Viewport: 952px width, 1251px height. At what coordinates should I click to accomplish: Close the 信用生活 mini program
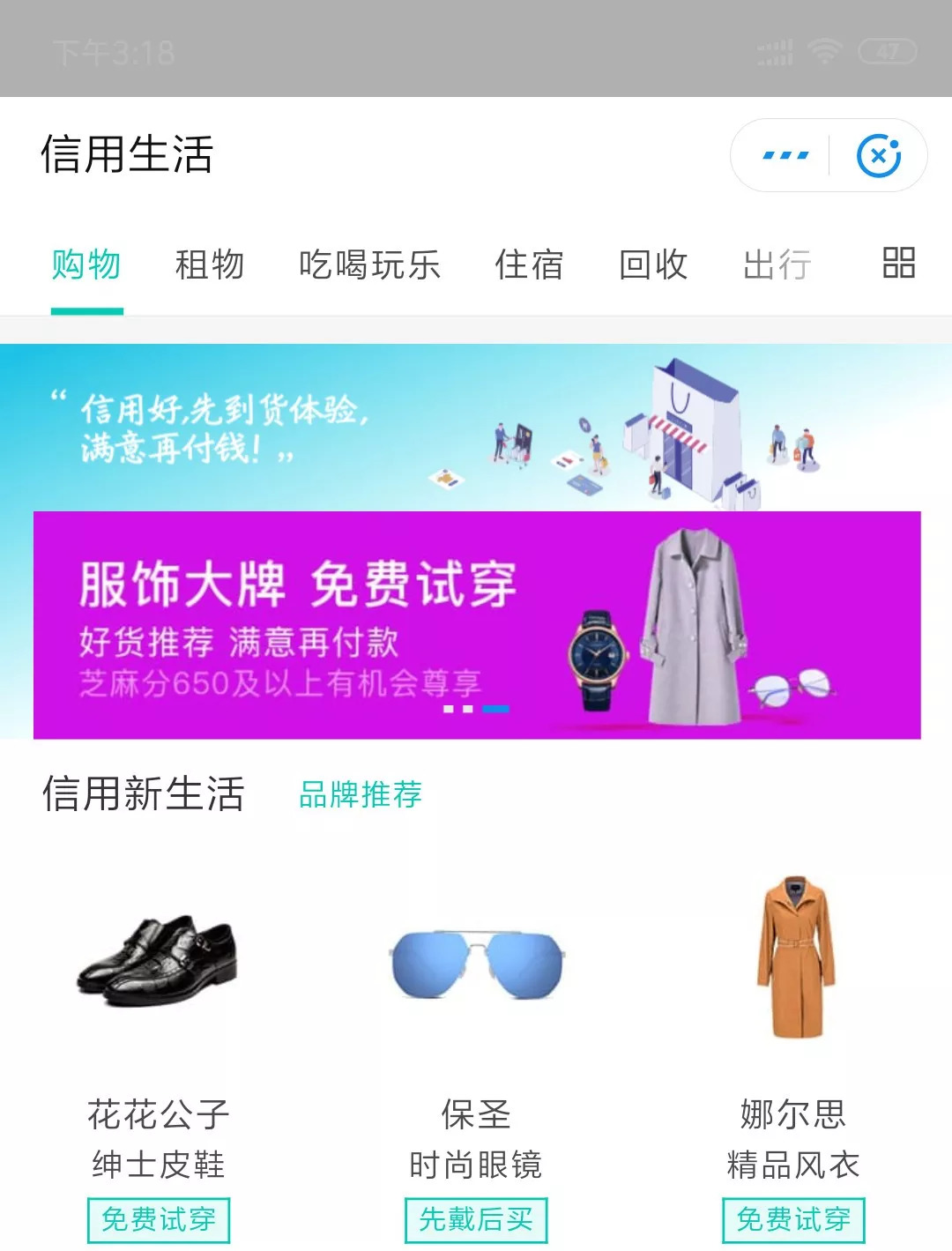(x=879, y=156)
